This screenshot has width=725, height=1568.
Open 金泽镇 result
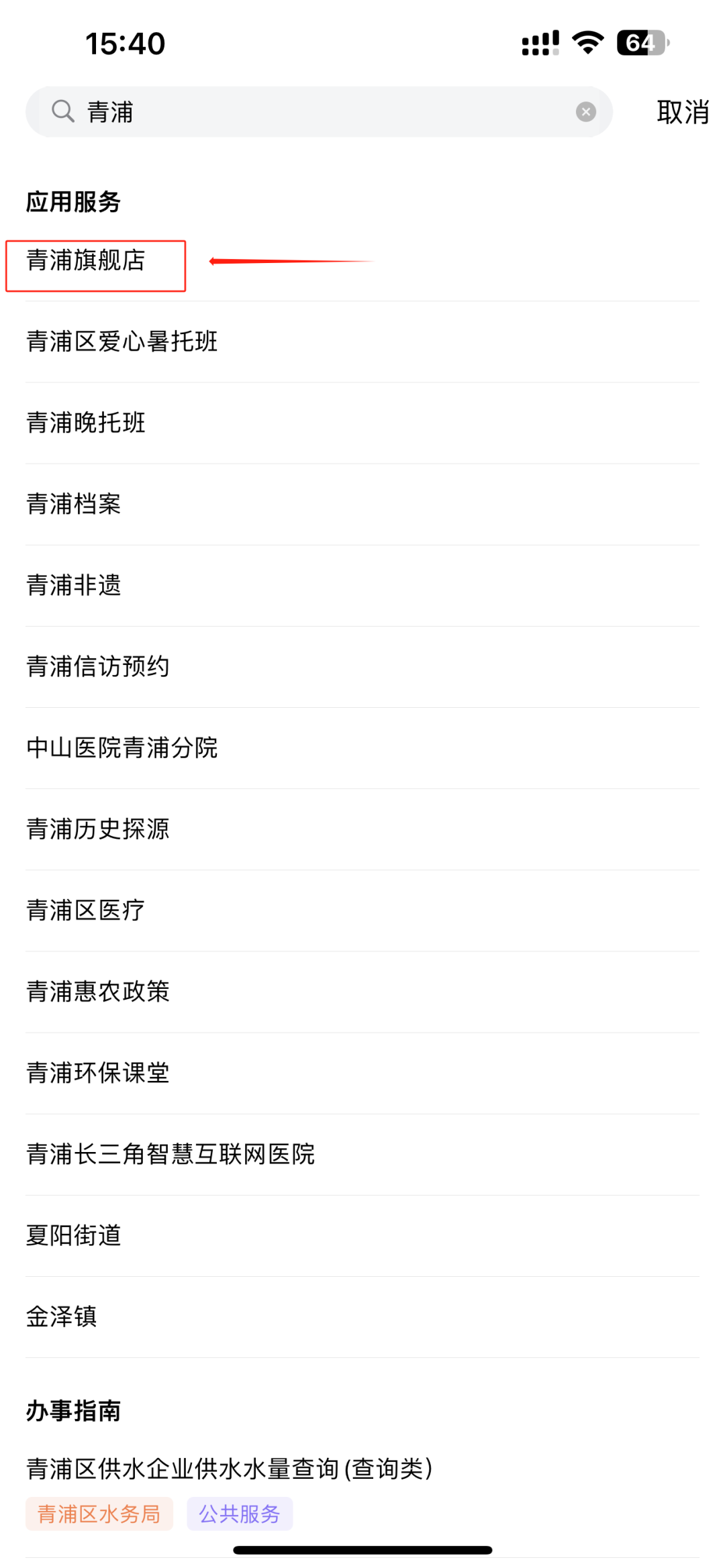[x=62, y=1316]
